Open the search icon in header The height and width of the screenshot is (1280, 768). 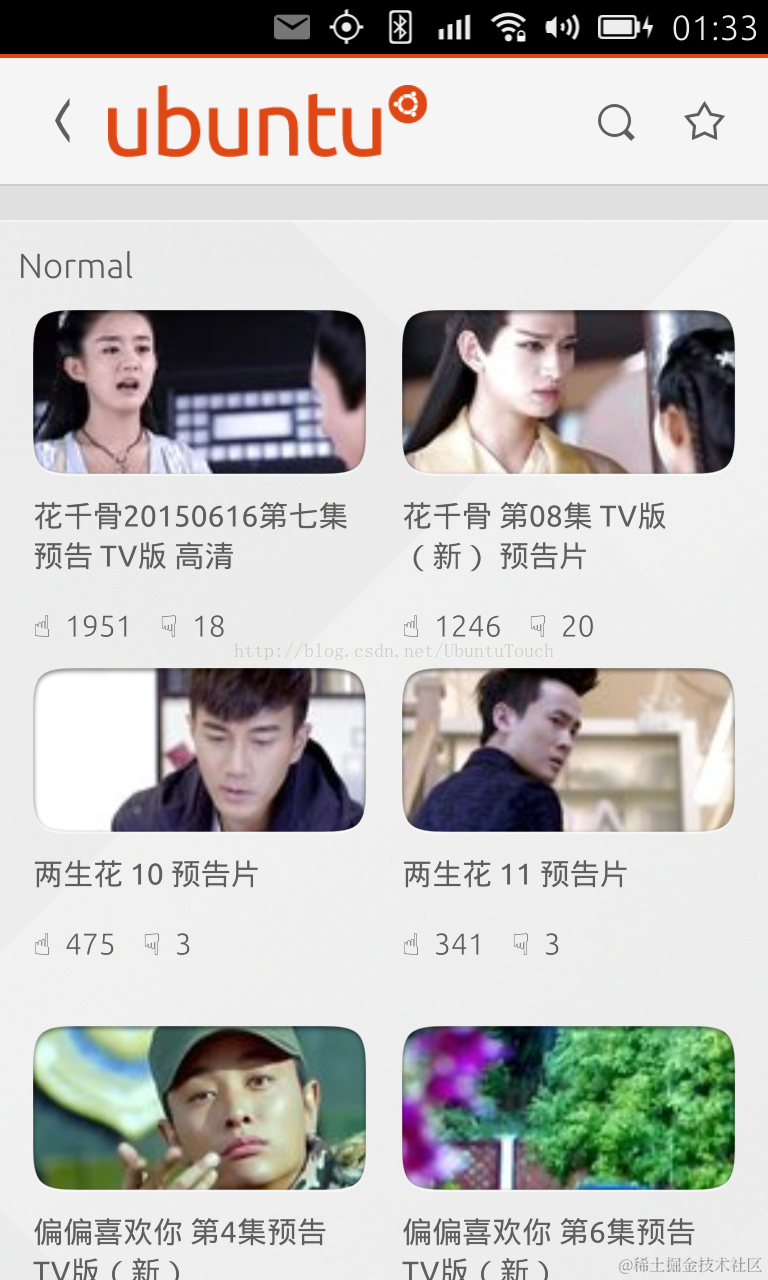pos(616,123)
